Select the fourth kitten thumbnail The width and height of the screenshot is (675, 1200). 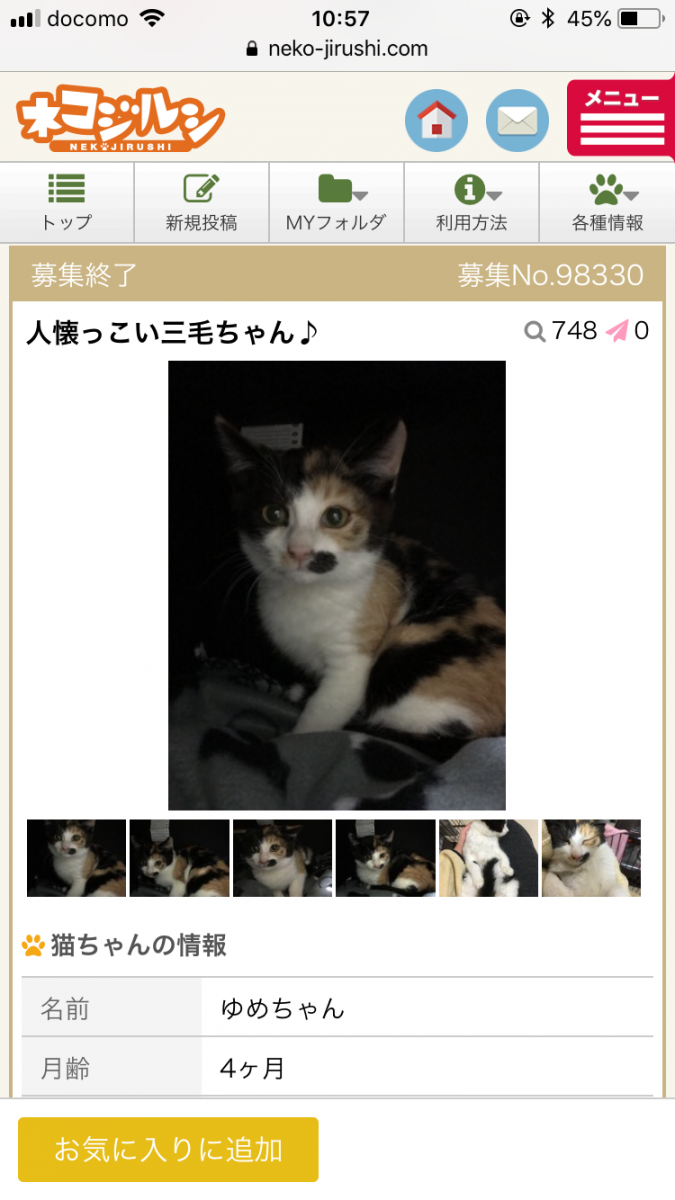pyautogui.click(x=386, y=858)
